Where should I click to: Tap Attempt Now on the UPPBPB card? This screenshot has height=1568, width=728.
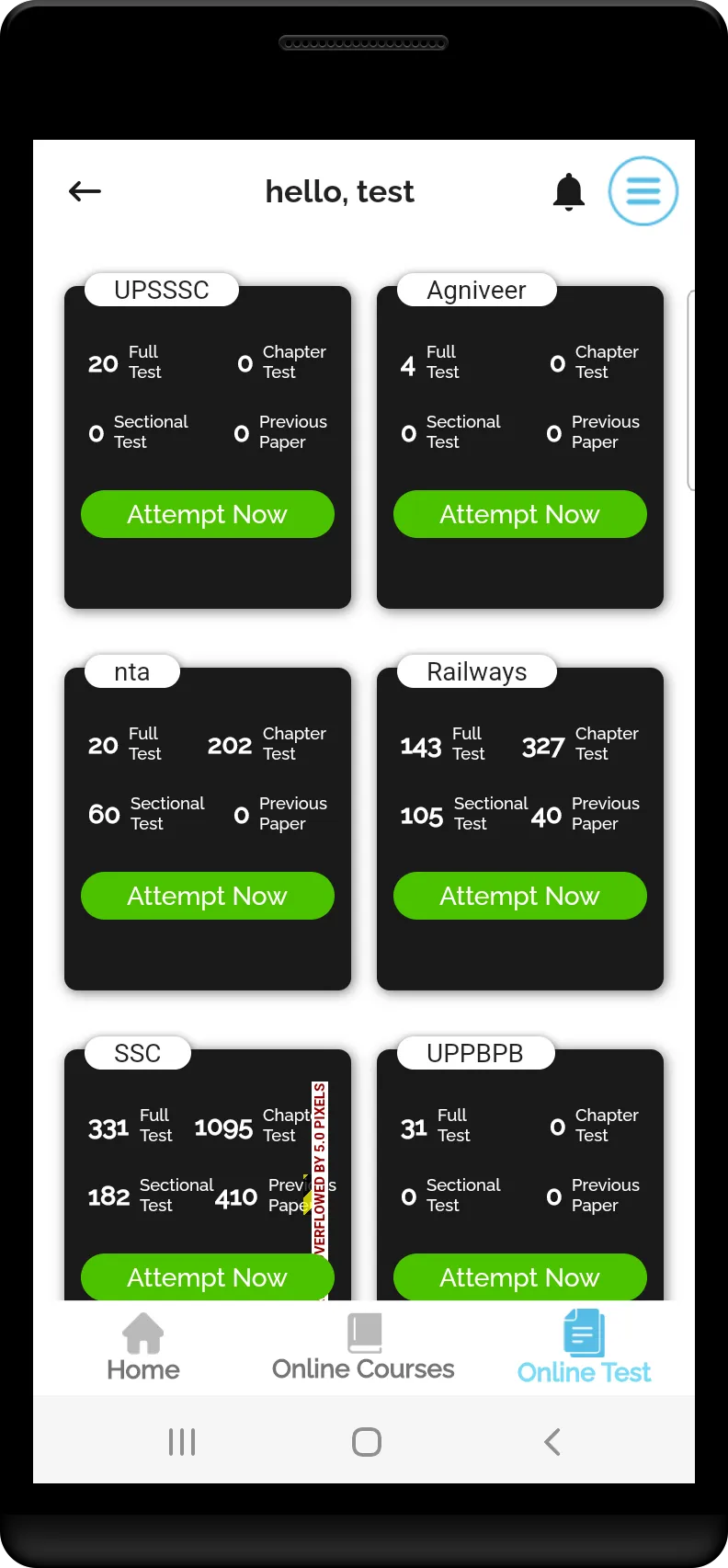[x=520, y=1276]
